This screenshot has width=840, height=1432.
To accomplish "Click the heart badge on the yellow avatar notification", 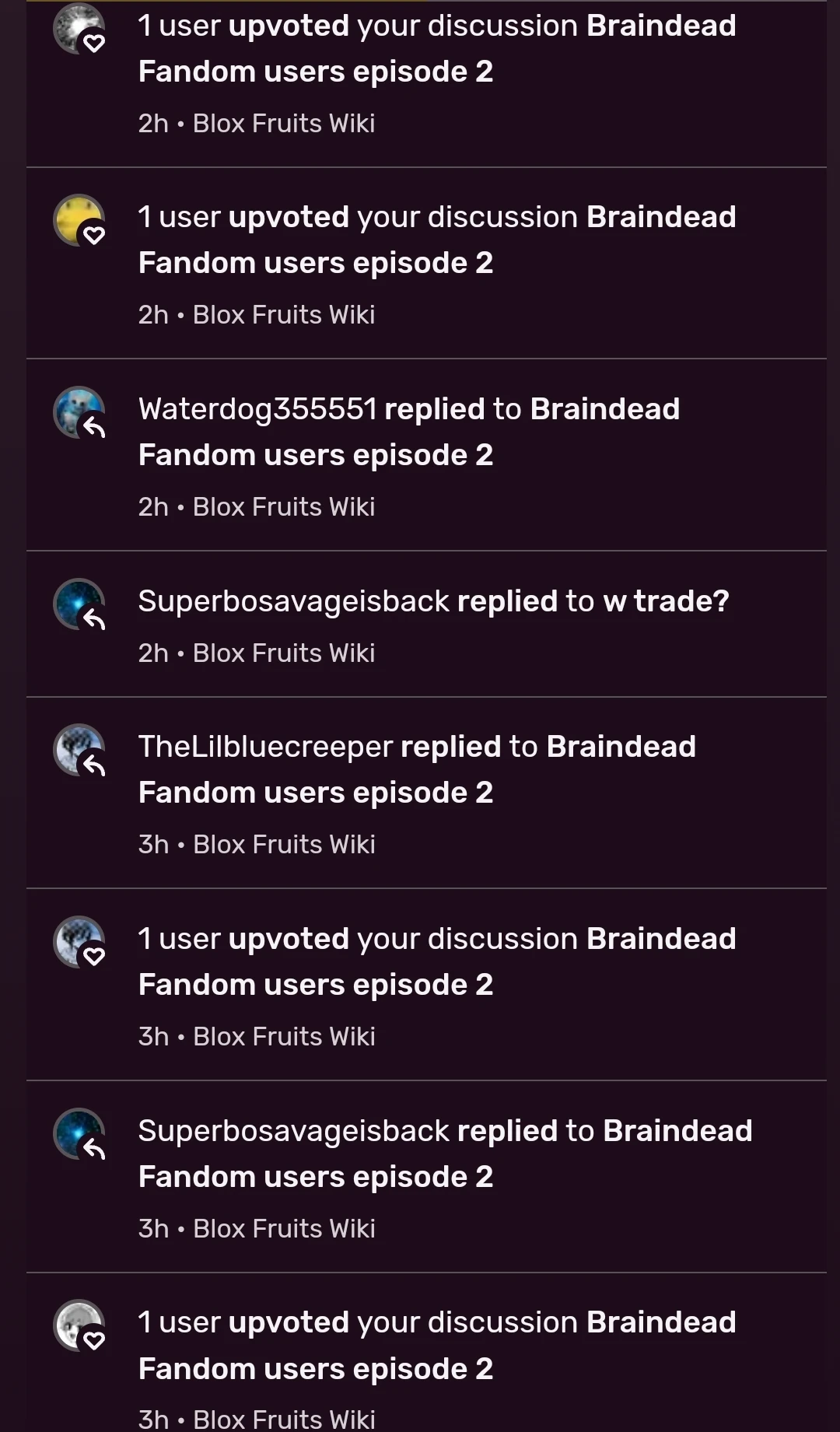I will [x=93, y=234].
